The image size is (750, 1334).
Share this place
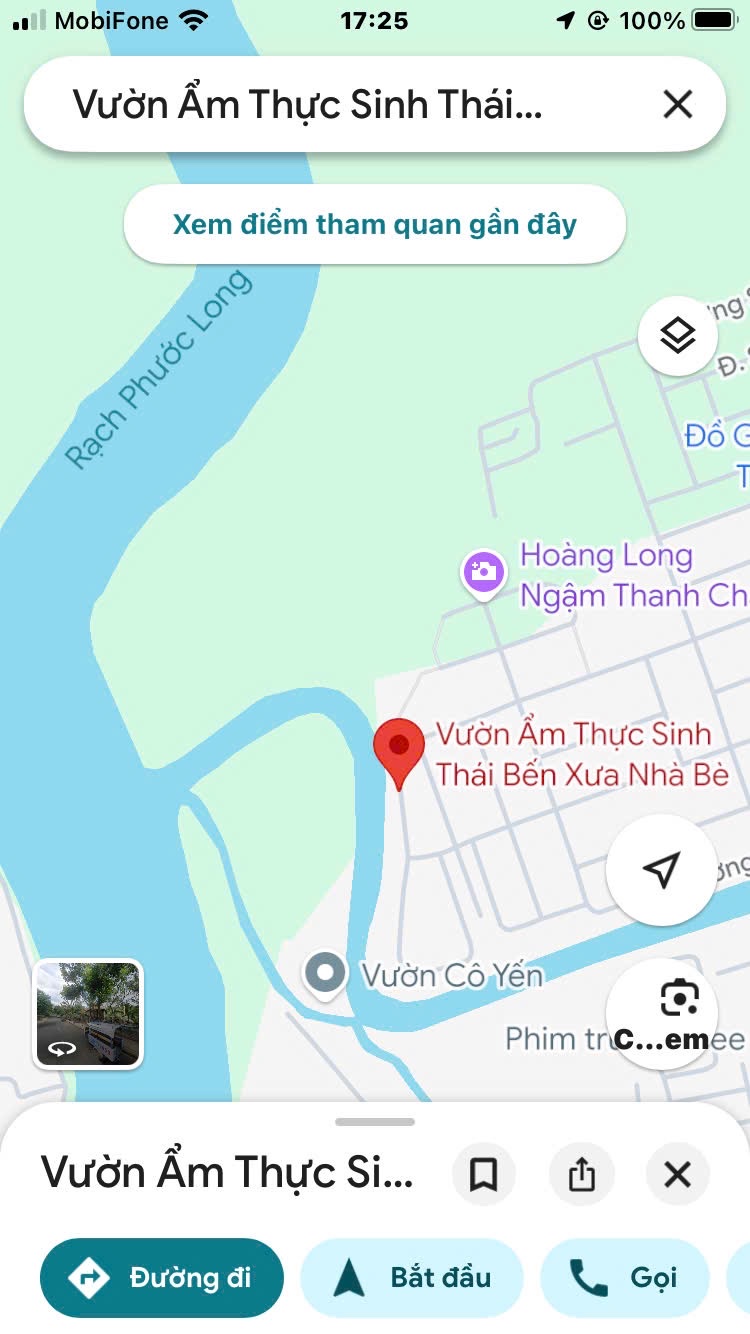pyautogui.click(x=581, y=1174)
